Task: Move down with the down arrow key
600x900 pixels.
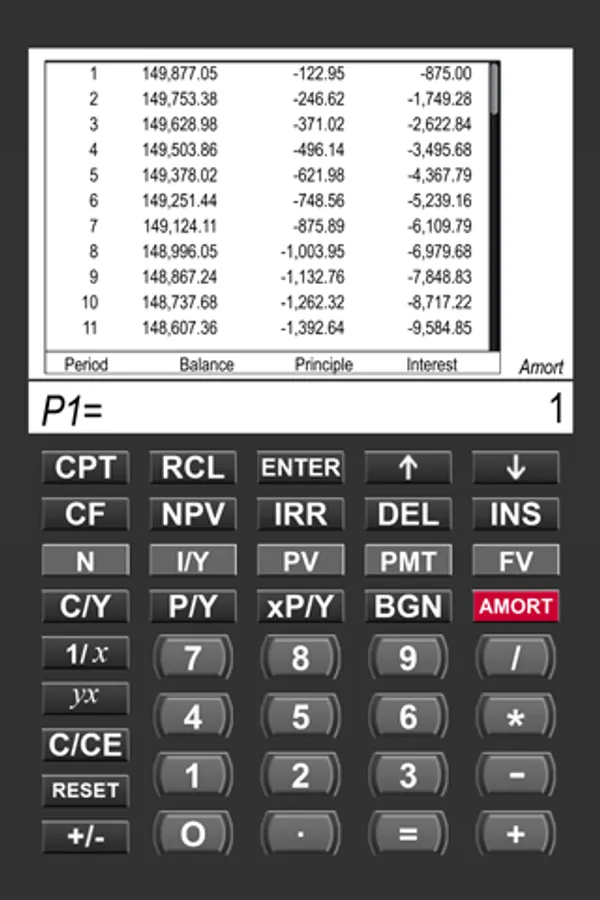Action: [x=515, y=468]
